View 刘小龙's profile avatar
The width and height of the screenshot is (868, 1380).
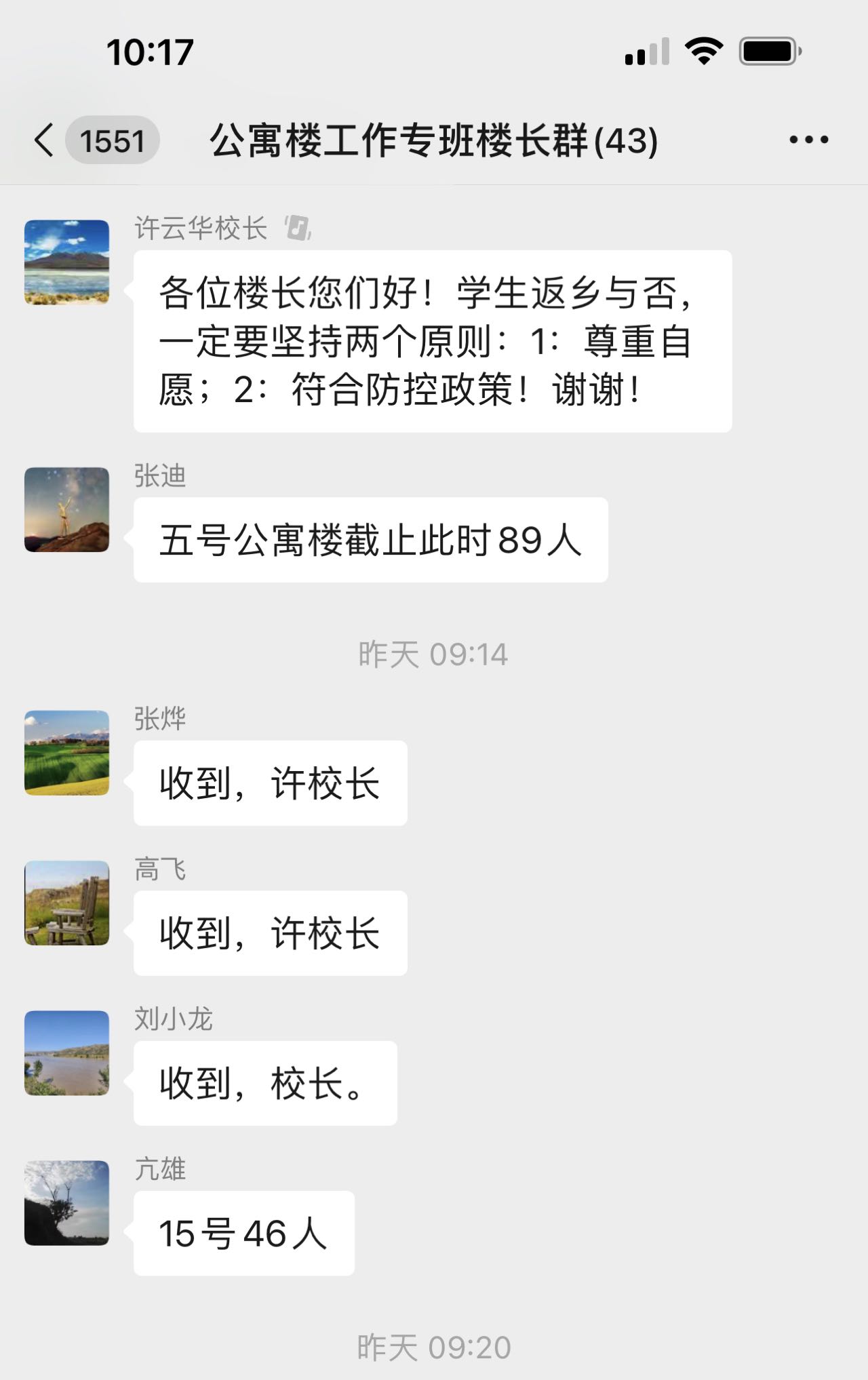click(66, 1052)
